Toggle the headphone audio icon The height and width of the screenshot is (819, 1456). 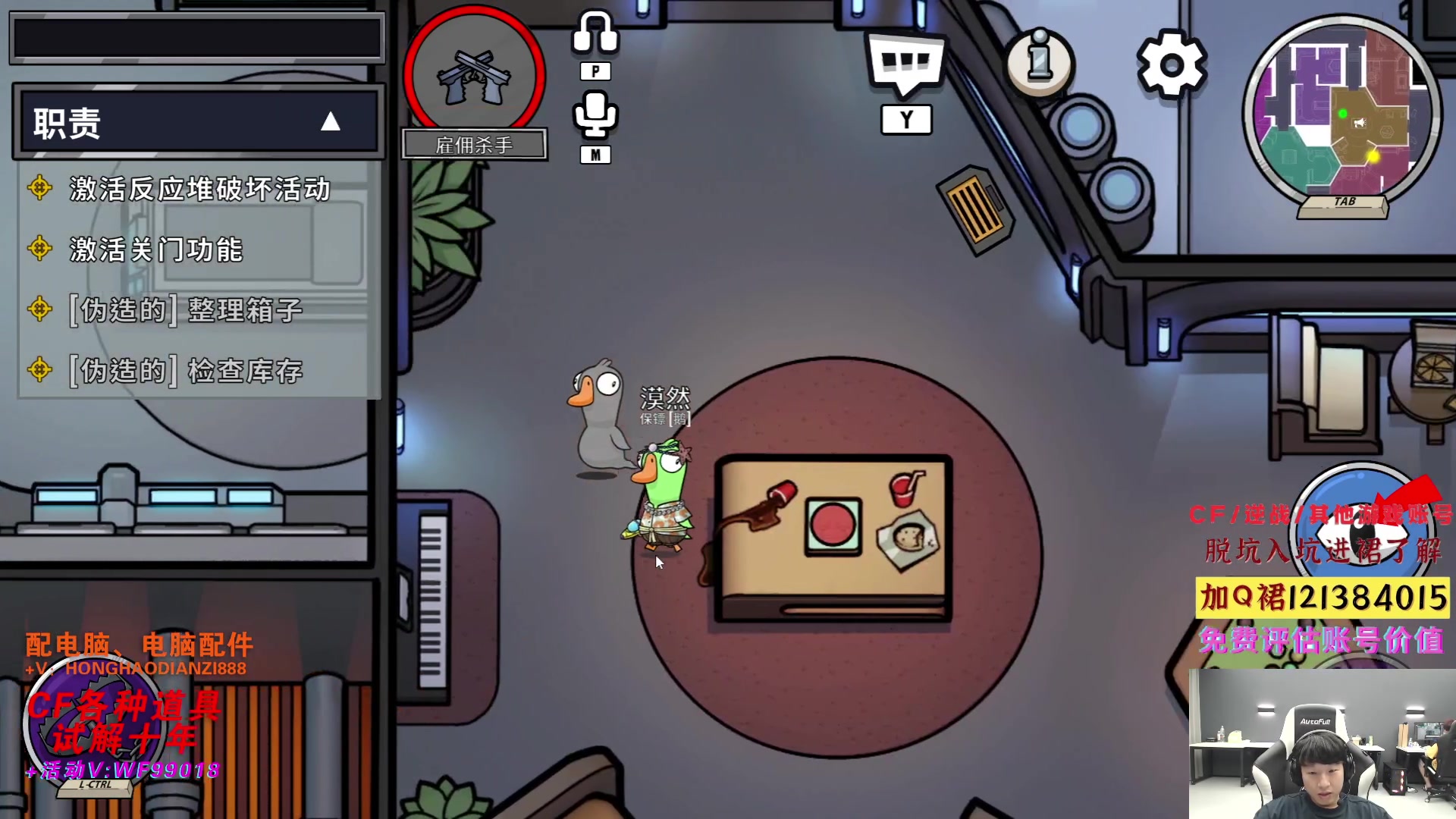pos(595,33)
